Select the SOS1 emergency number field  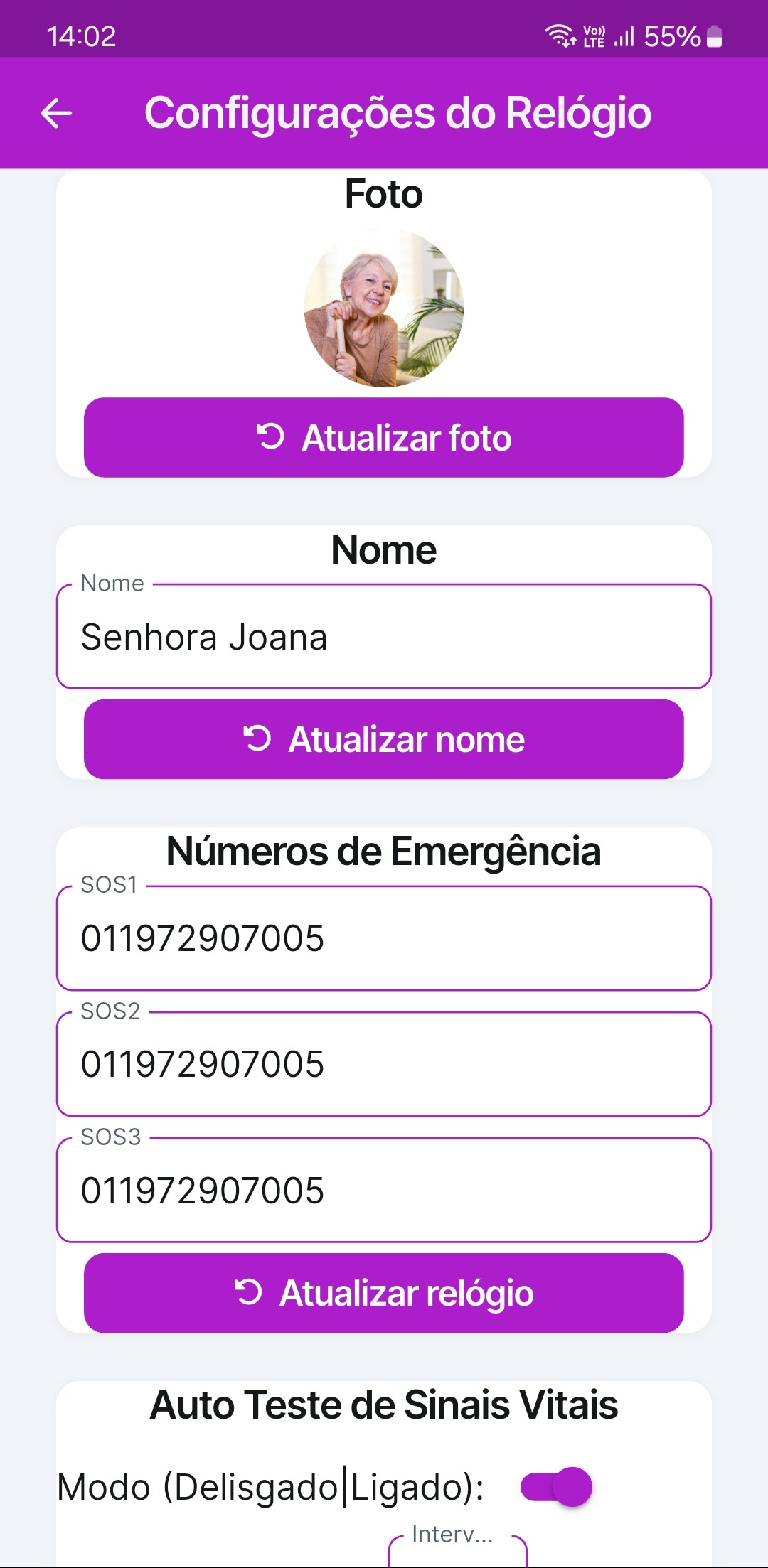point(384,938)
